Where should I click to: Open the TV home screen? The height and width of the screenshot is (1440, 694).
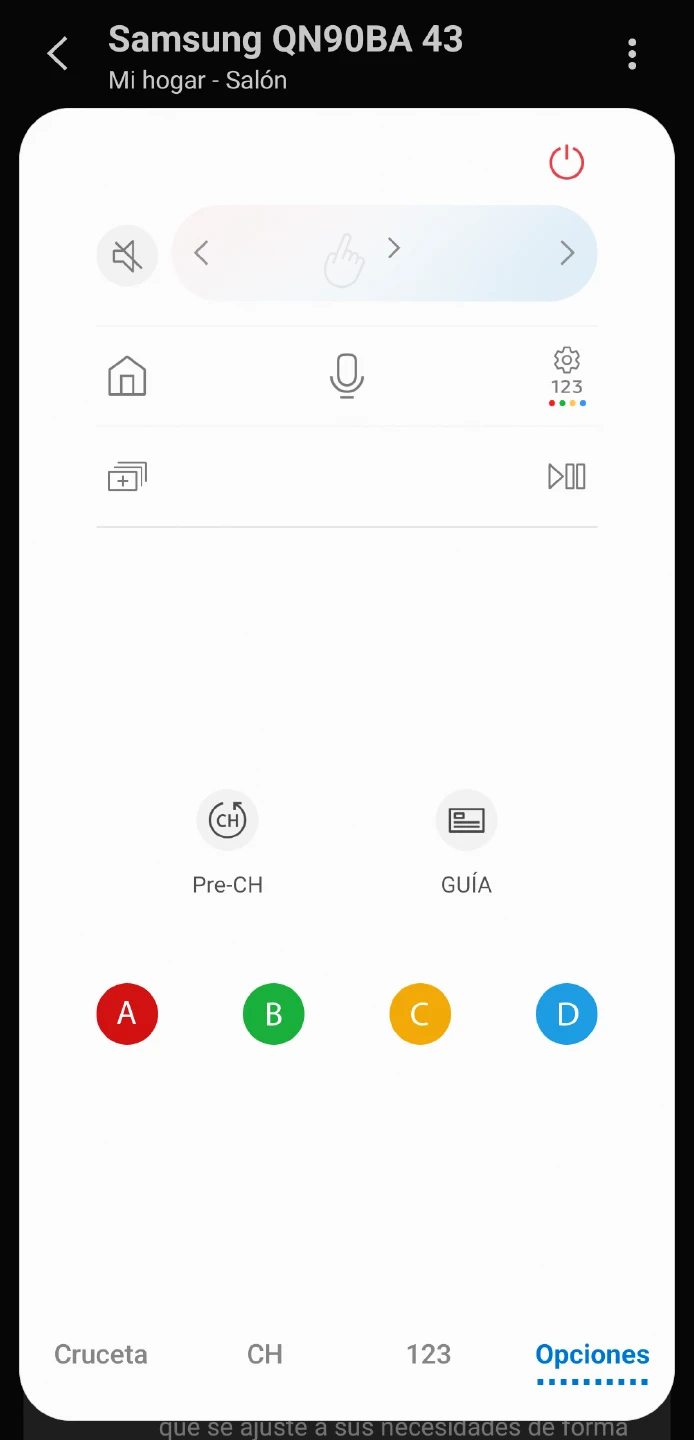pos(127,377)
